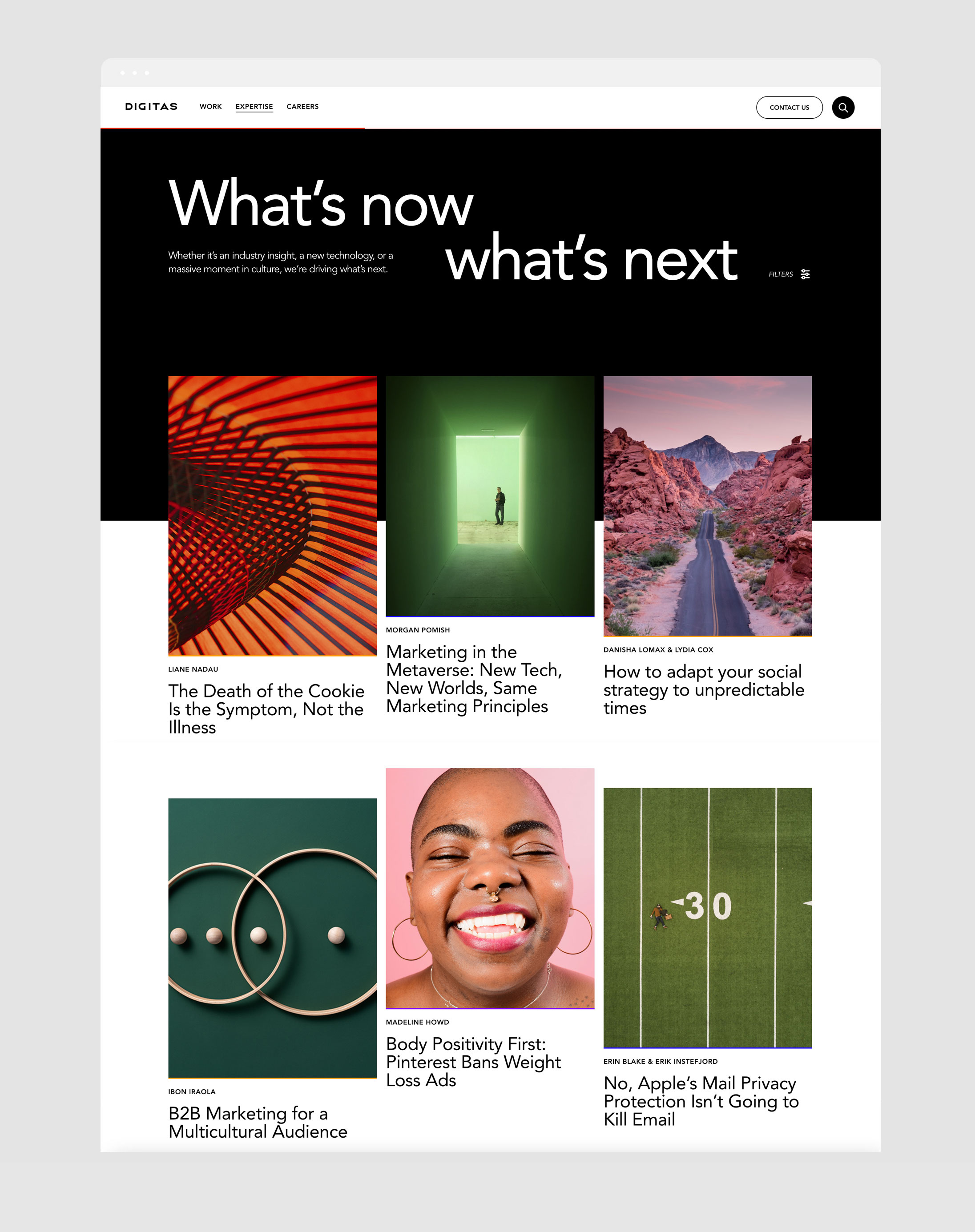
Task: Go to the Work page
Action: pos(211,107)
